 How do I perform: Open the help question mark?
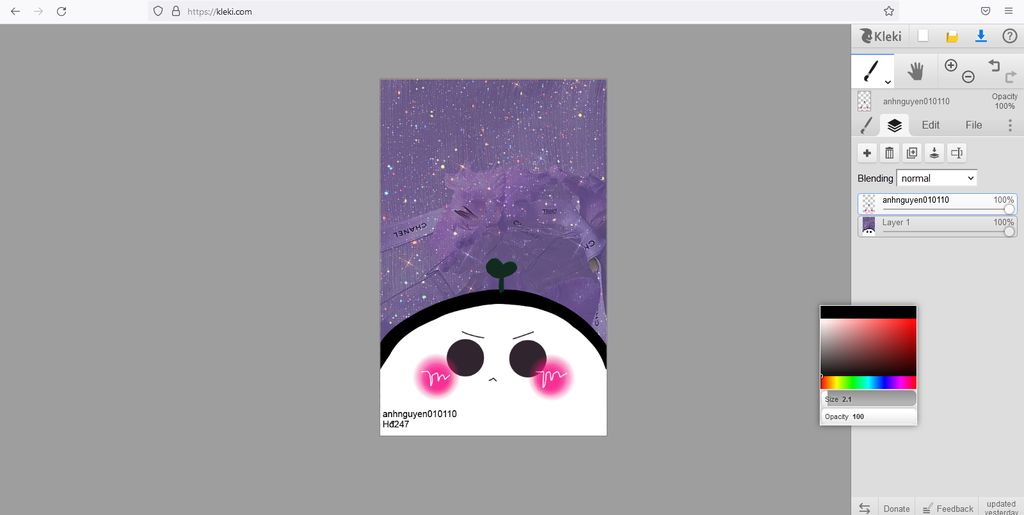[1009, 36]
